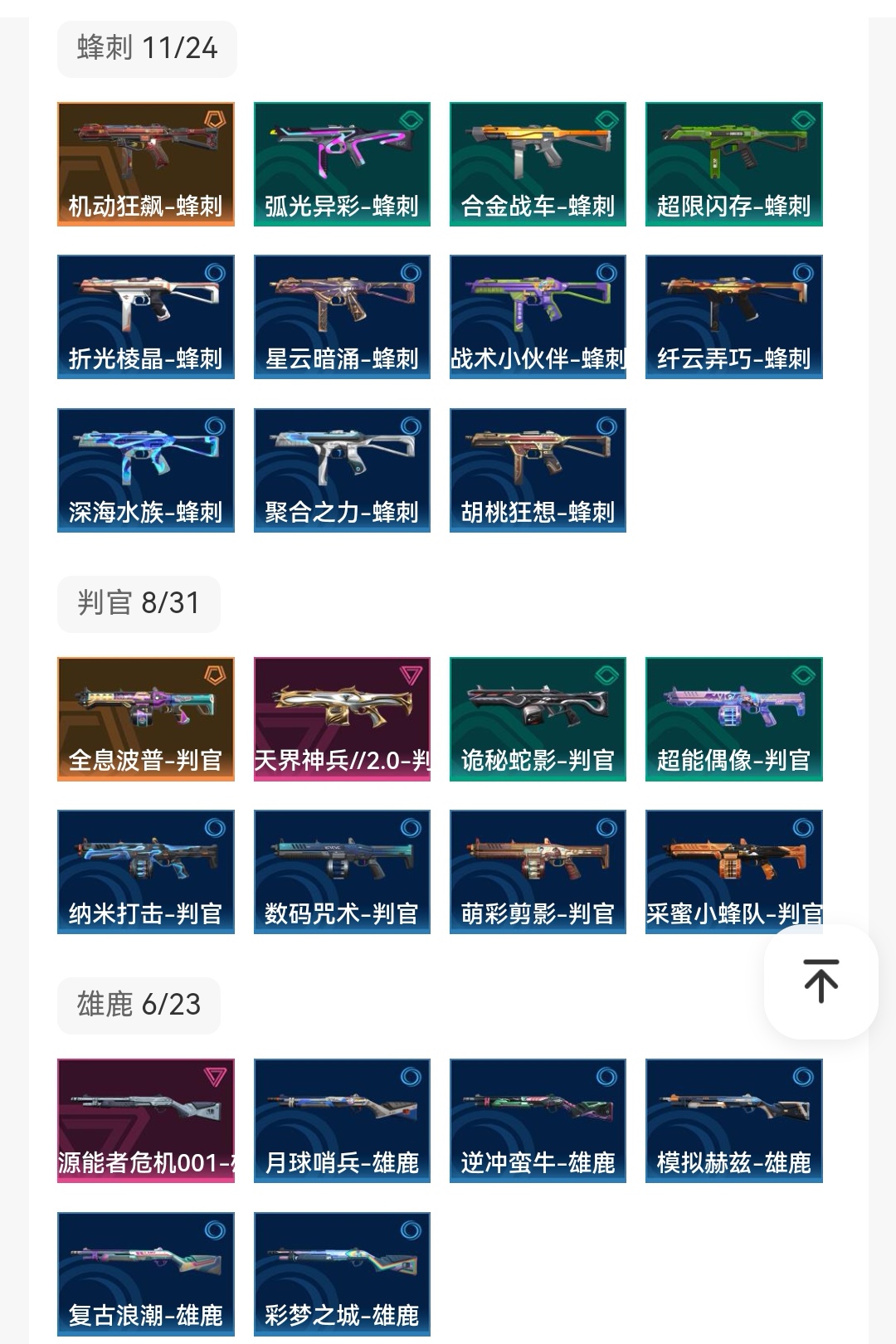Viewport: 896px width, 1344px height.
Task: Select 战术小伙伴-蜂刺 skin tile
Action: pyautogui.click(x=538, y=317)
